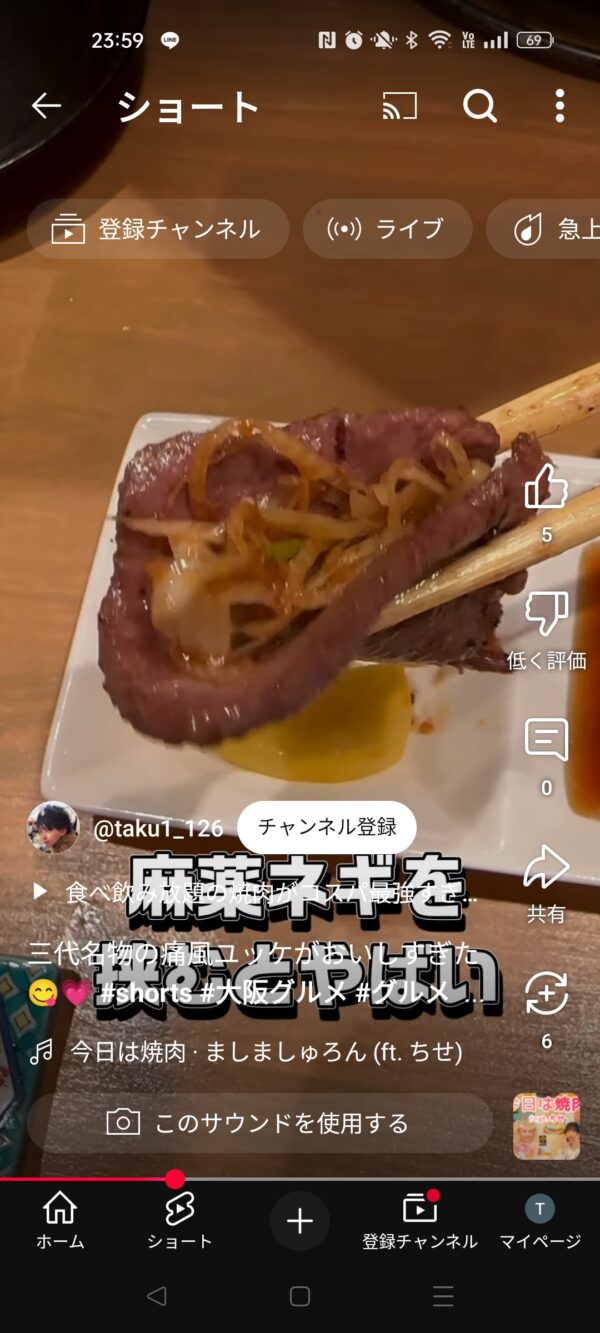Image resolution: width=600 pixels, height=1333 pixels.
Task: Open the cast to device icon
Action: point(400,105)
